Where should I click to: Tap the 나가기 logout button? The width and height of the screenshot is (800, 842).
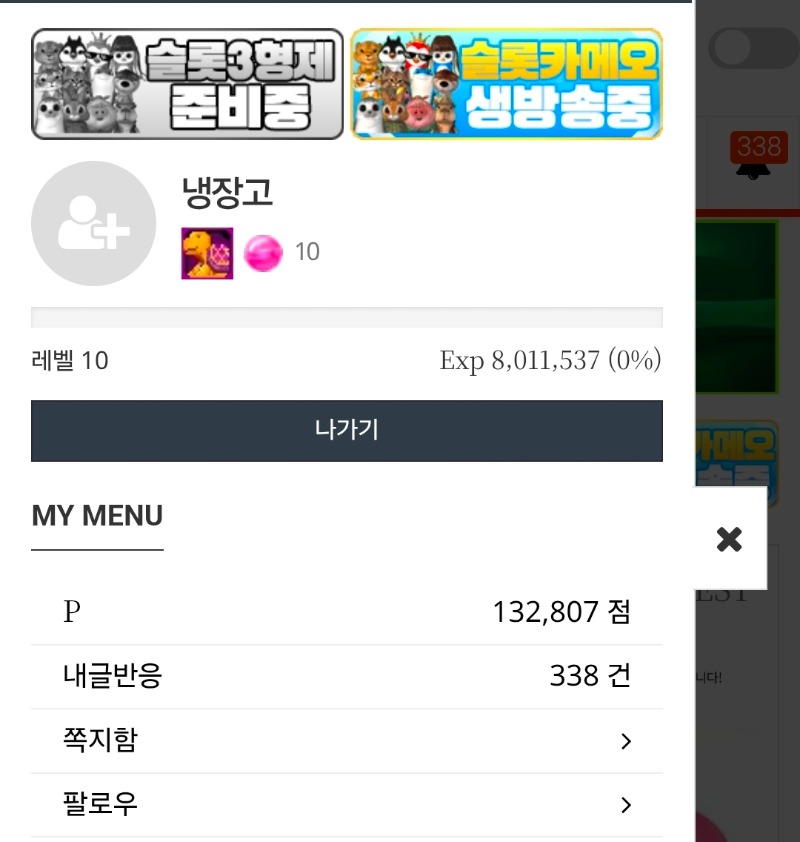(346, 431)
